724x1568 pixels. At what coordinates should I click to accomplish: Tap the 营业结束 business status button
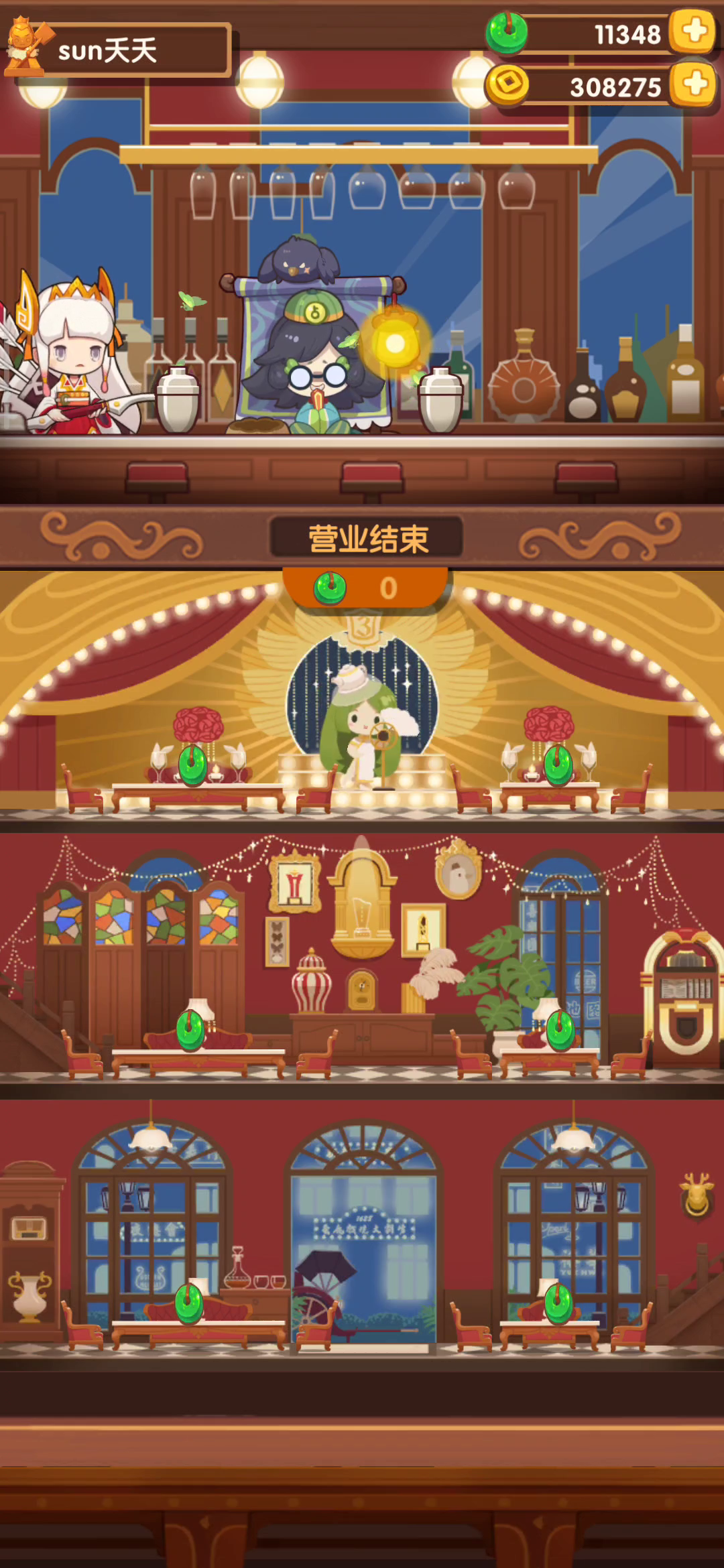pyautogui.click(x=366, y=538)
